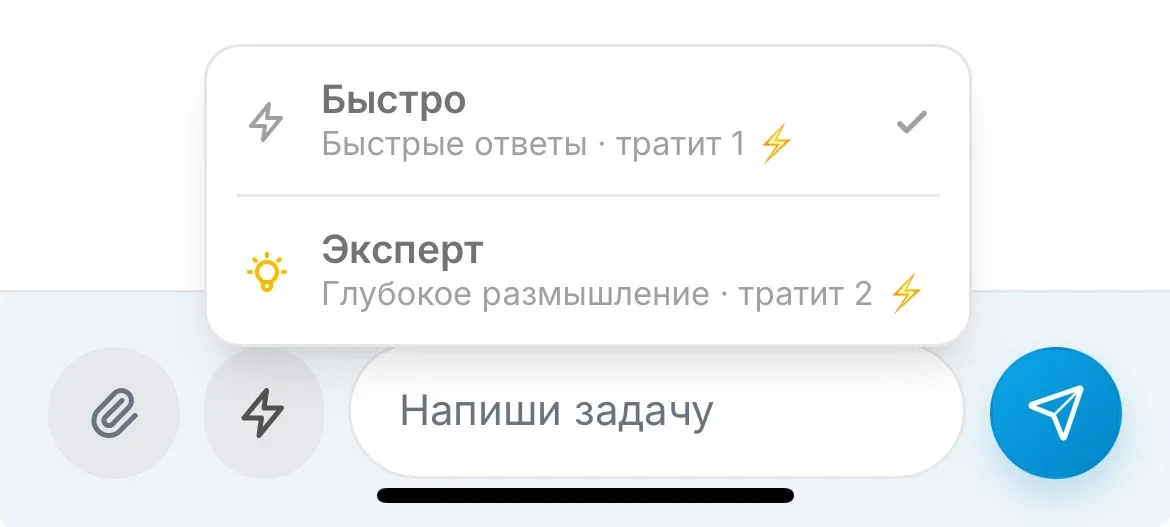
Task: Select the Быстро mode option
Action: click(x=586, y=123)
